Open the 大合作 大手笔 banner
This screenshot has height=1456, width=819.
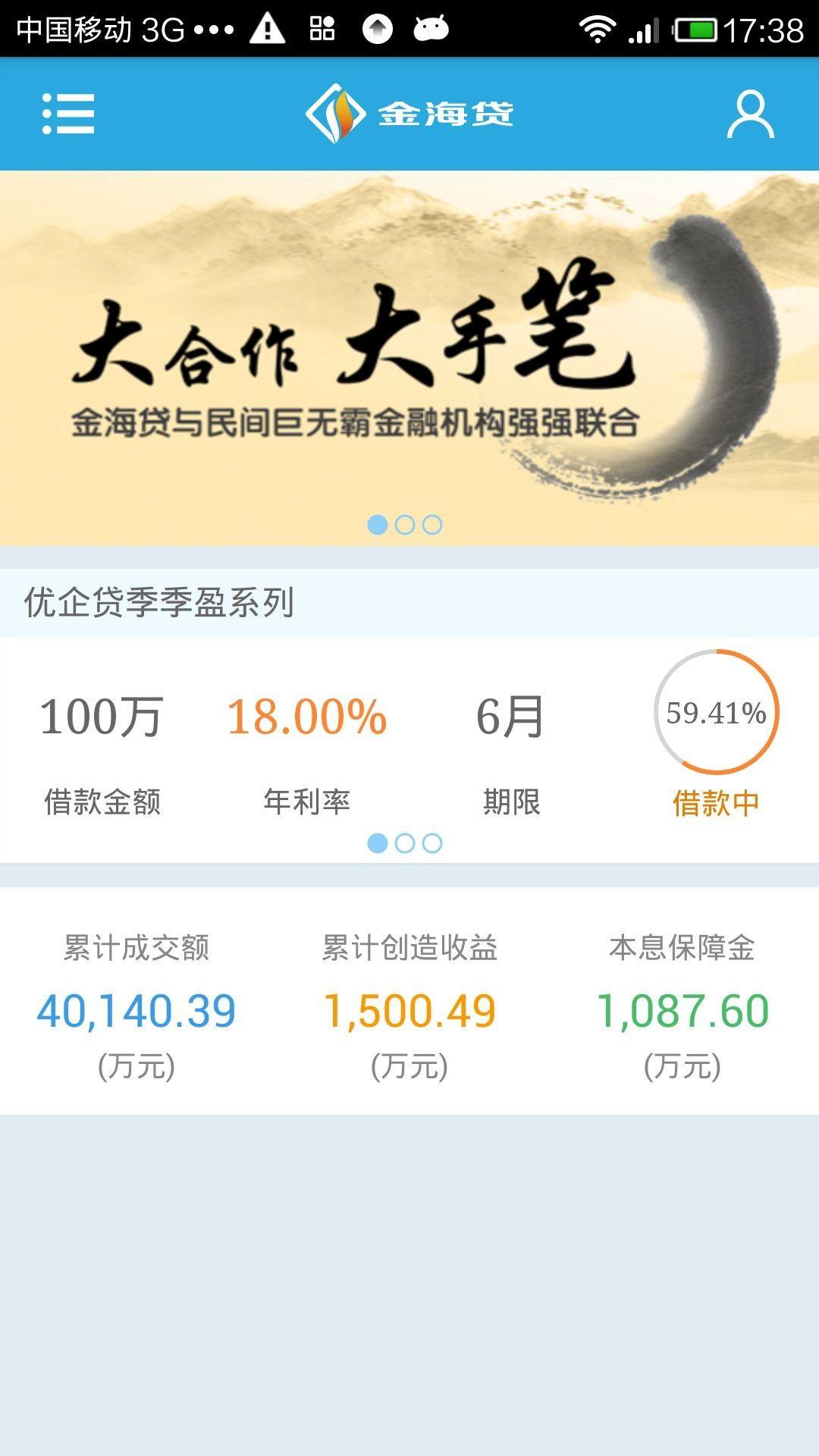pos(409,356)
